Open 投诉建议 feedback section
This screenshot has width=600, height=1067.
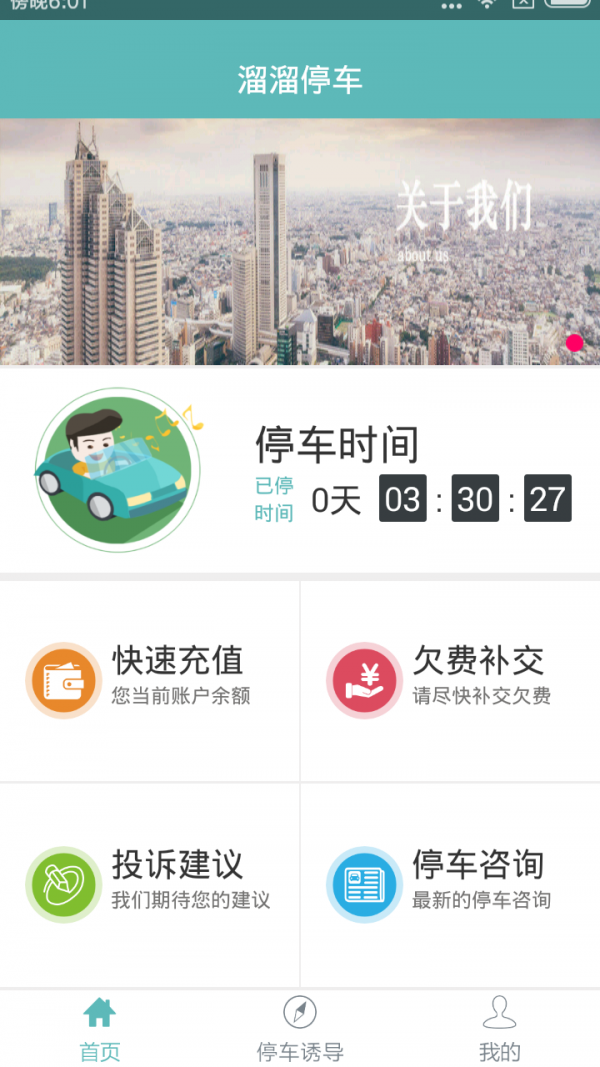pyautogui.click(x=150, y=884)
